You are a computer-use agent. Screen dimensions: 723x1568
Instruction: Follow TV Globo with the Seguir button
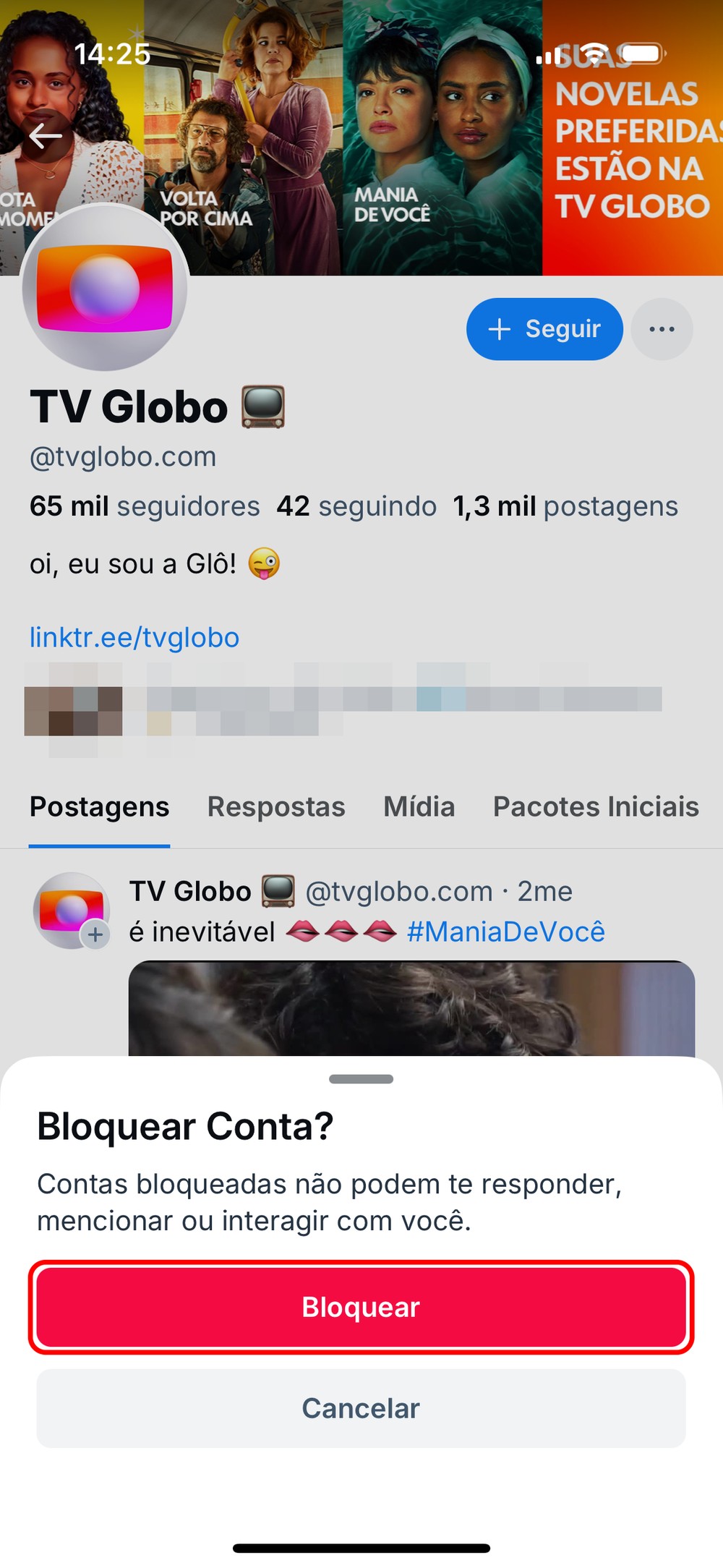(544, 329)
